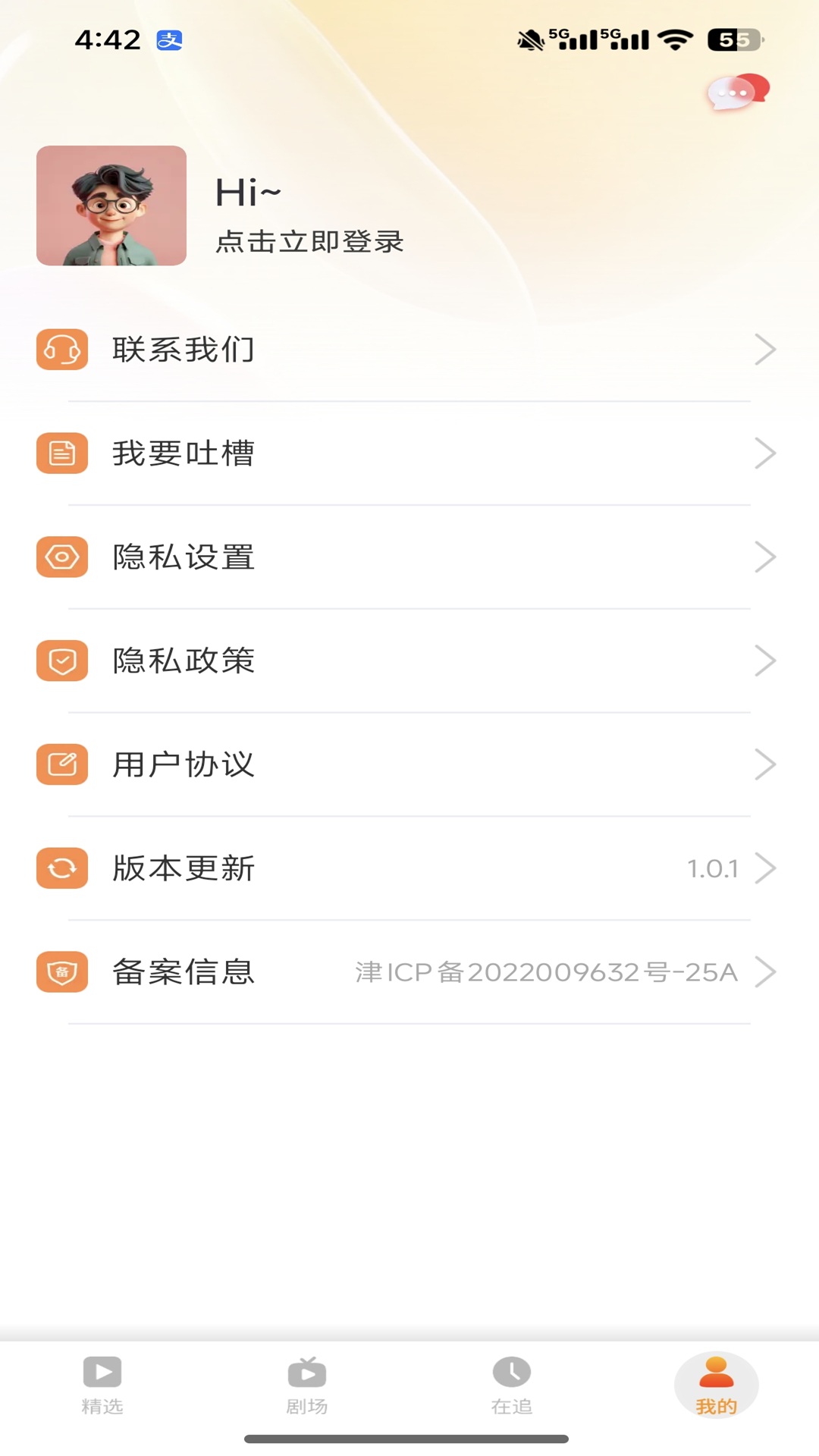Open the 备案信息 badge icon
Image resolution: width=819 pixels, height=1456 pixels.
click(x=61, y=972)
